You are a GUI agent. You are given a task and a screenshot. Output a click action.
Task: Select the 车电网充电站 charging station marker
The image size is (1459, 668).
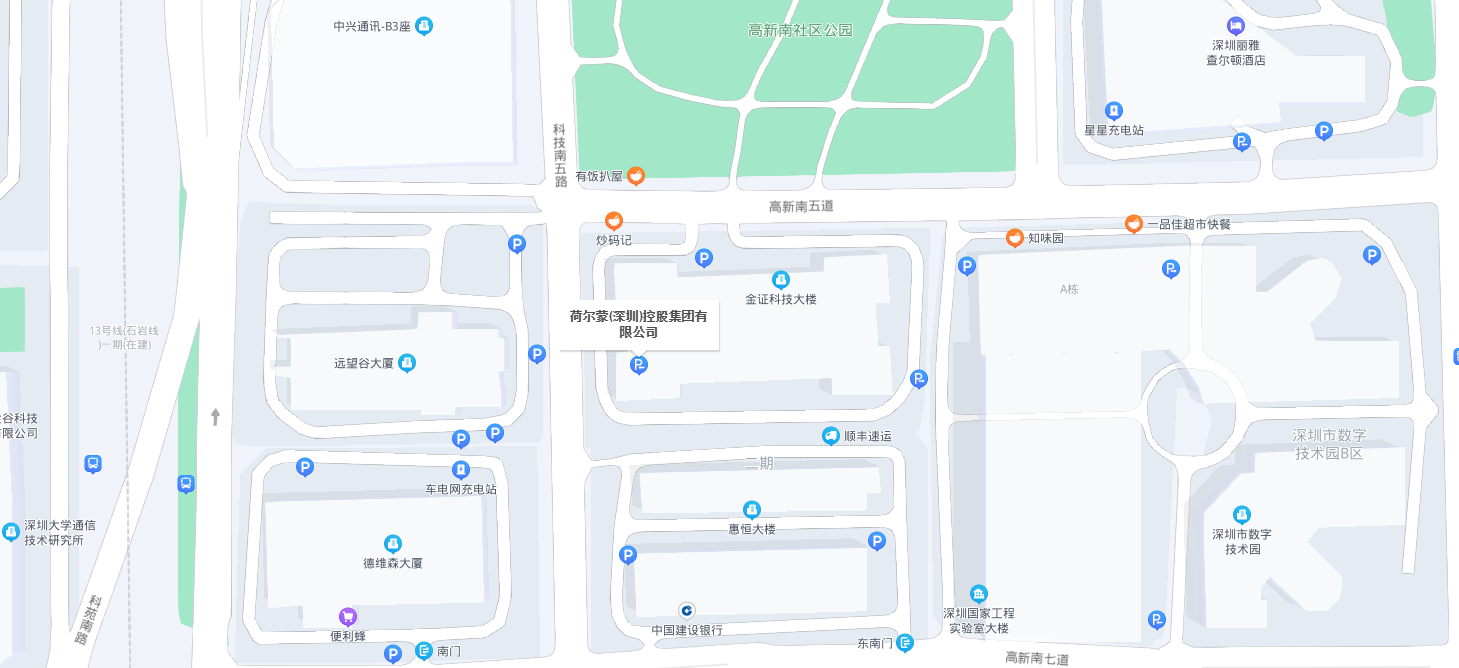coord(461,469)
